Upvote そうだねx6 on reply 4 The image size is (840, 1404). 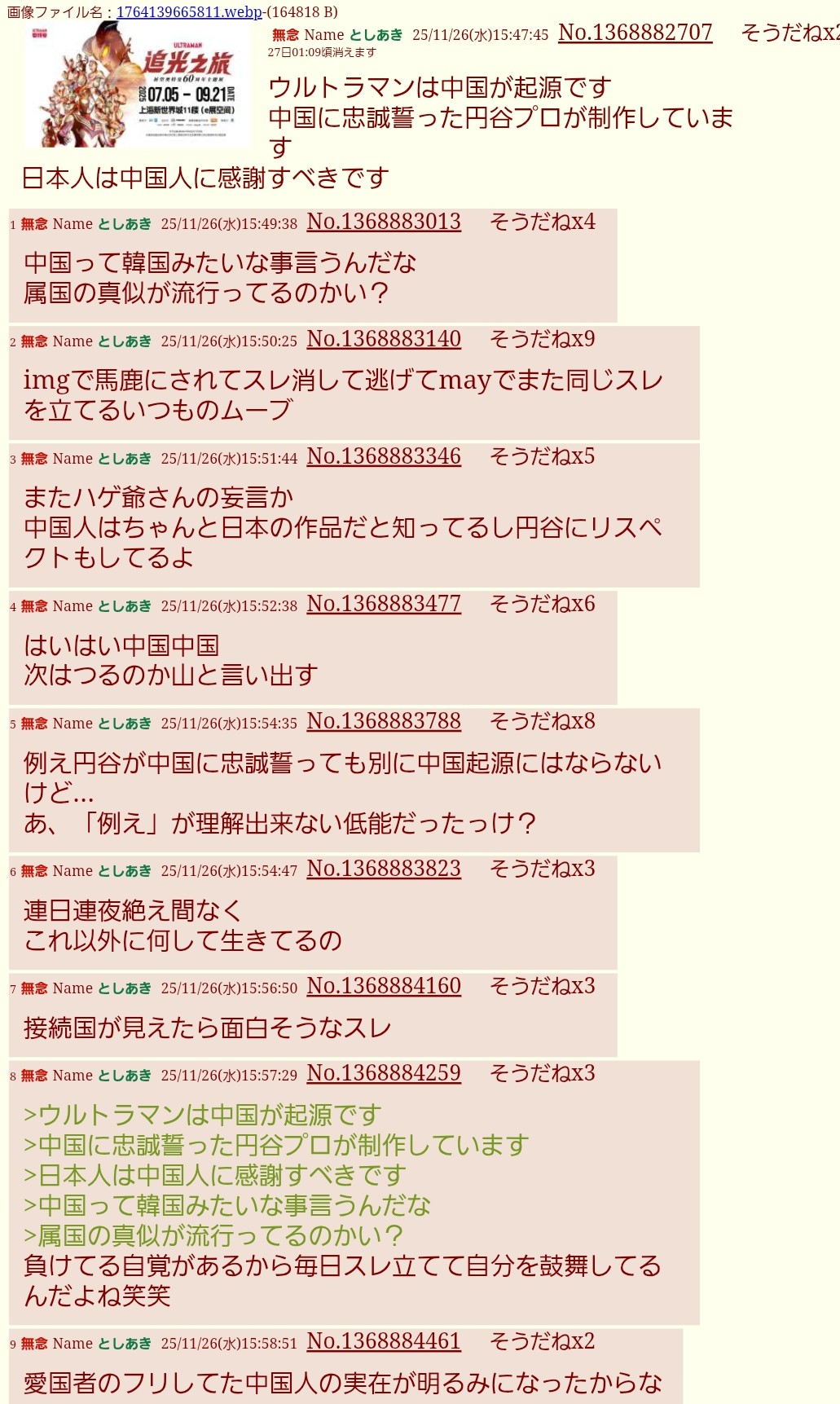click(542, 605)
